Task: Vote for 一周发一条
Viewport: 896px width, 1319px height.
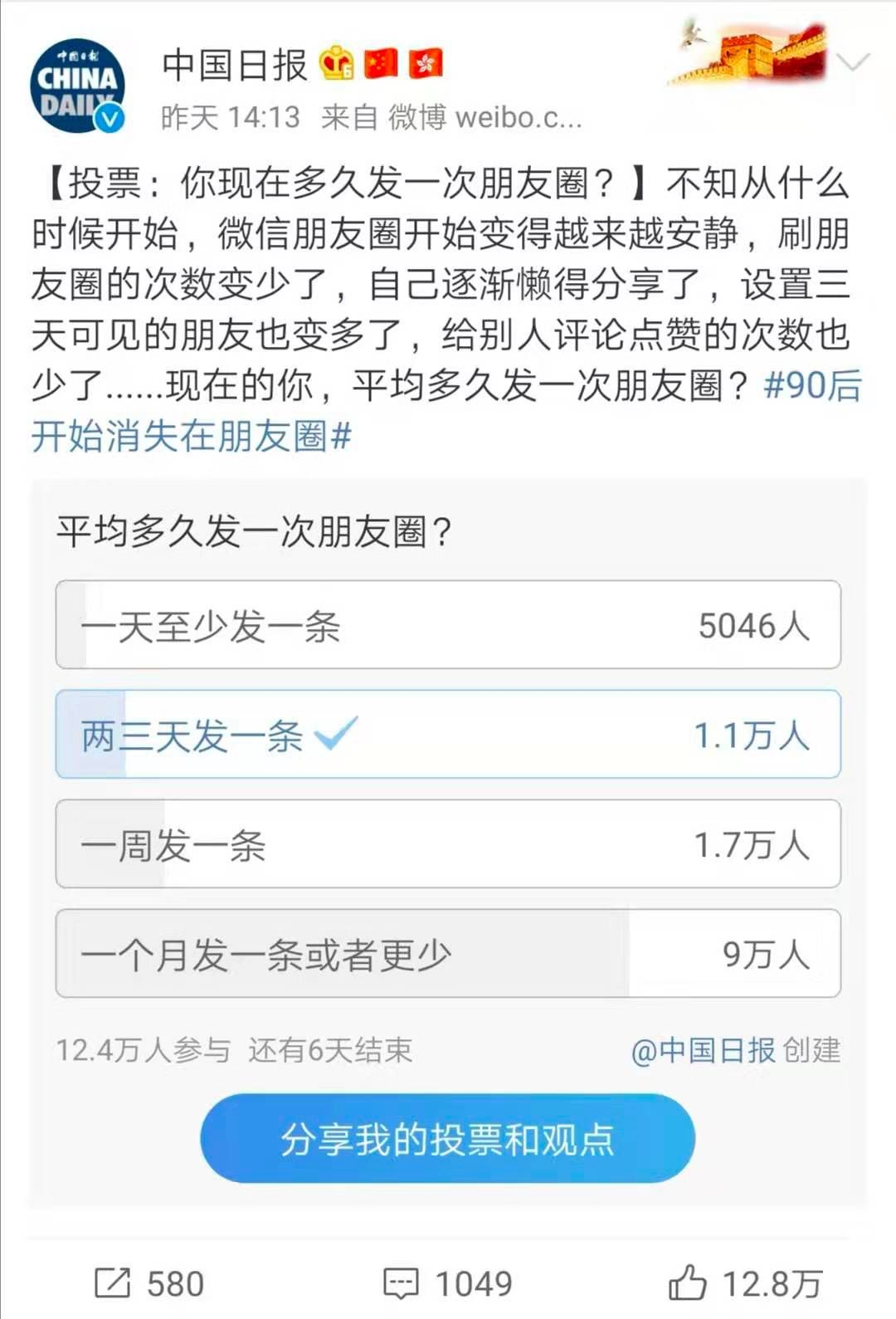Action: tap(448, 844)
